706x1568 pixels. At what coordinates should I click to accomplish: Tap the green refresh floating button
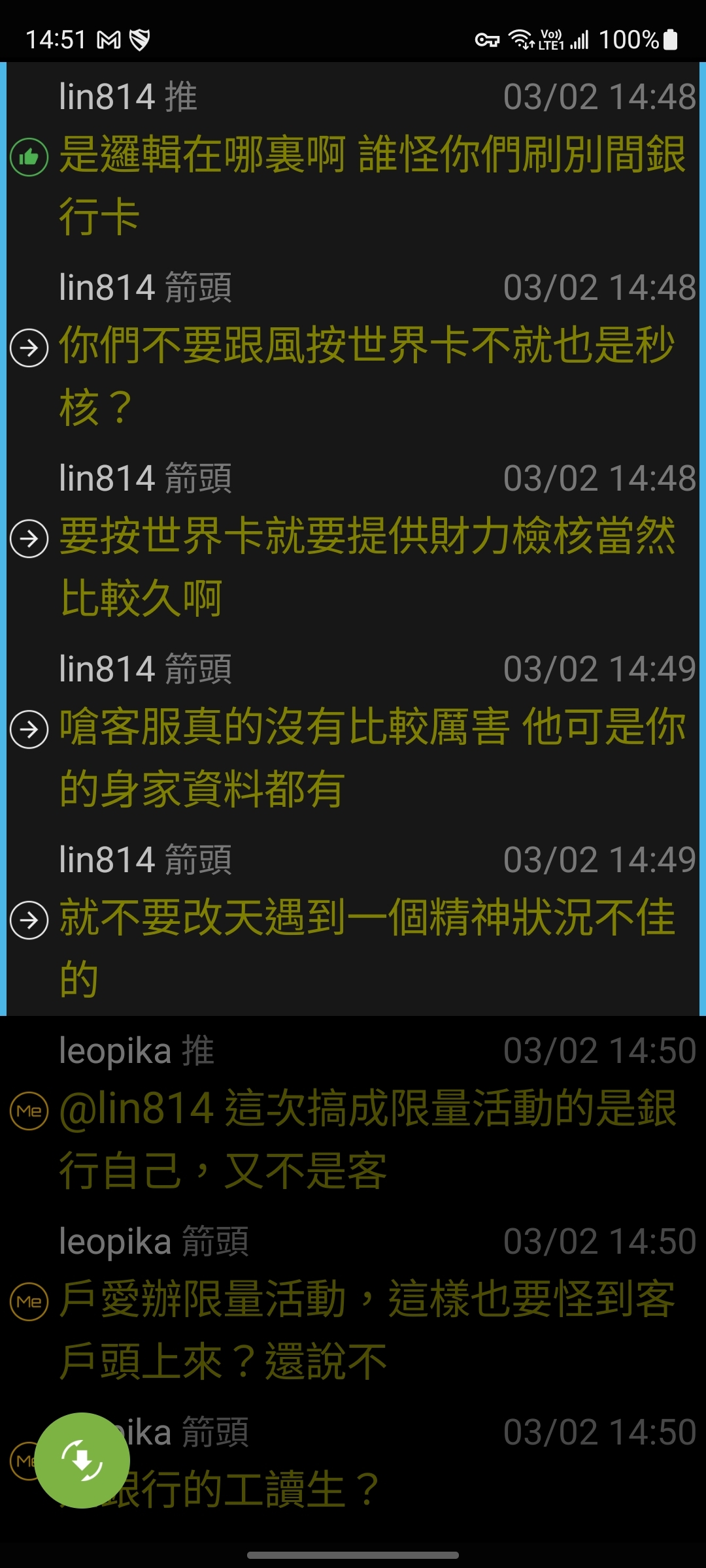pyautogui.click(x=82, y=1460)
